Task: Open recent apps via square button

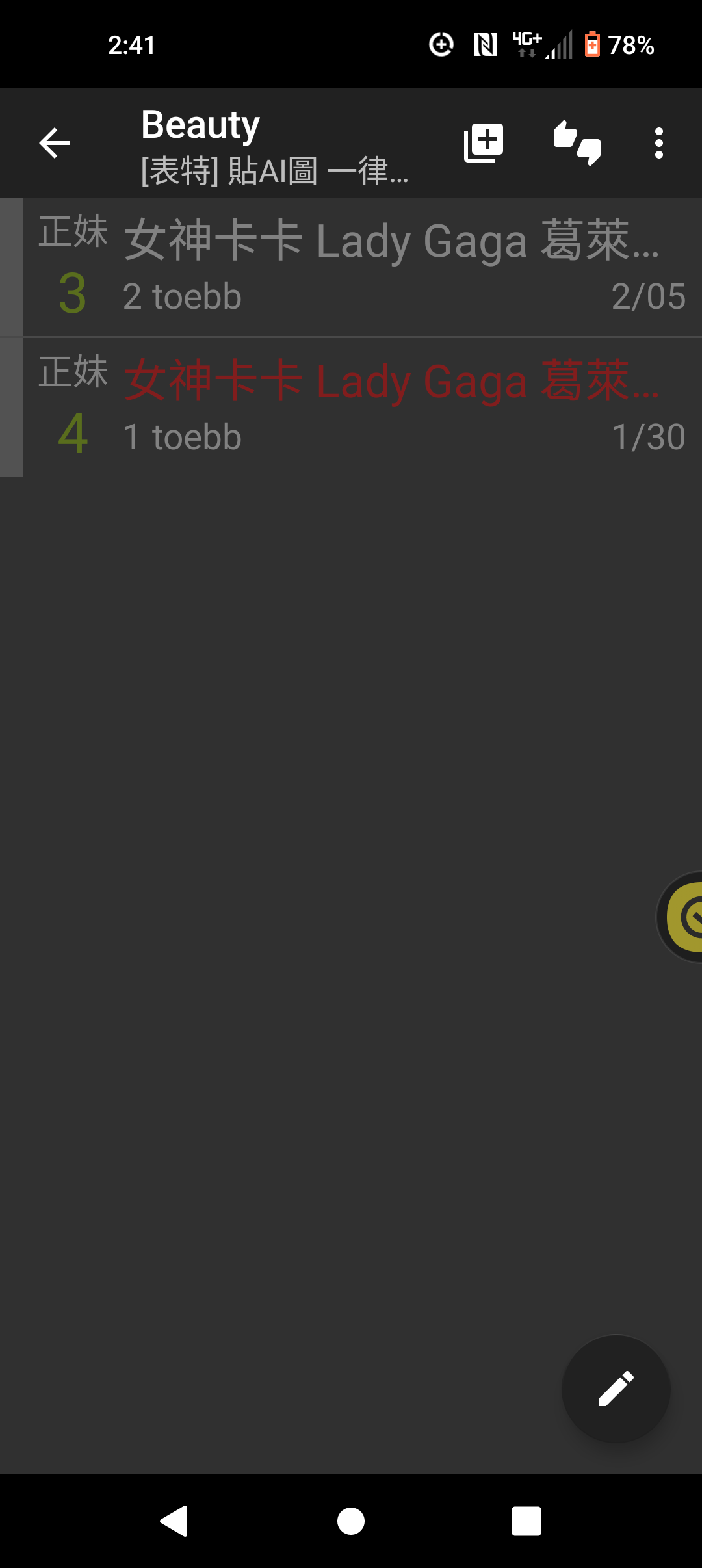Action: (x=526, y=1521)
